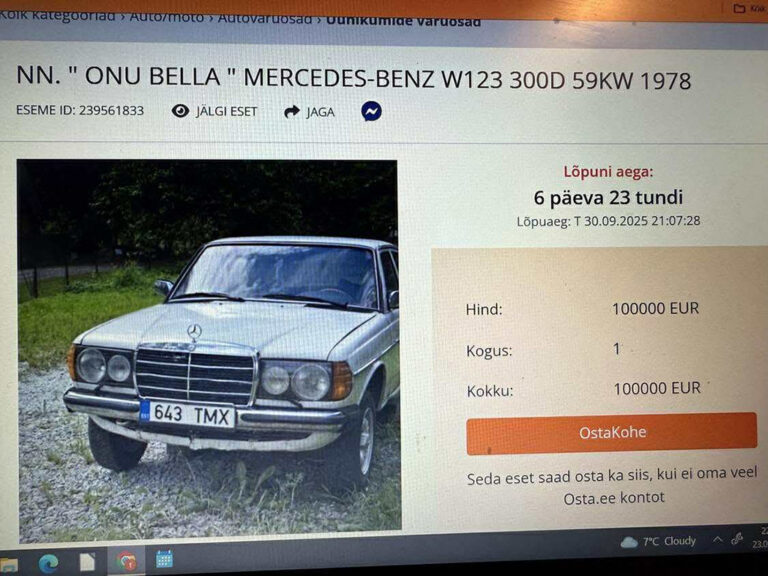This screenshot has height=576, width=768.
Task: Go to Kõik kategooriad breadcrumb
Action: [60, 15]
